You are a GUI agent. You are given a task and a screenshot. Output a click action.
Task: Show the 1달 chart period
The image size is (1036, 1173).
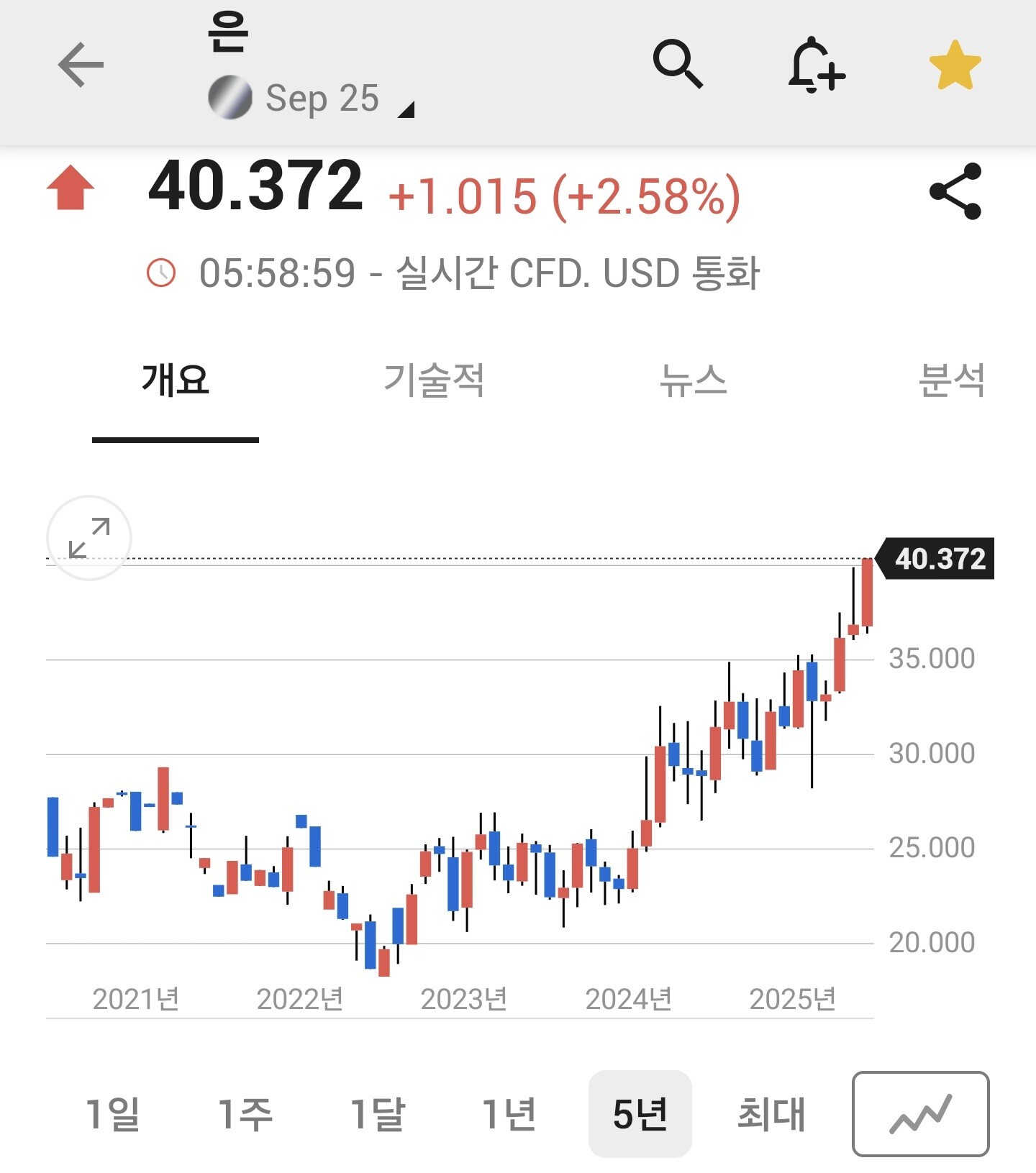[377, 1114]
